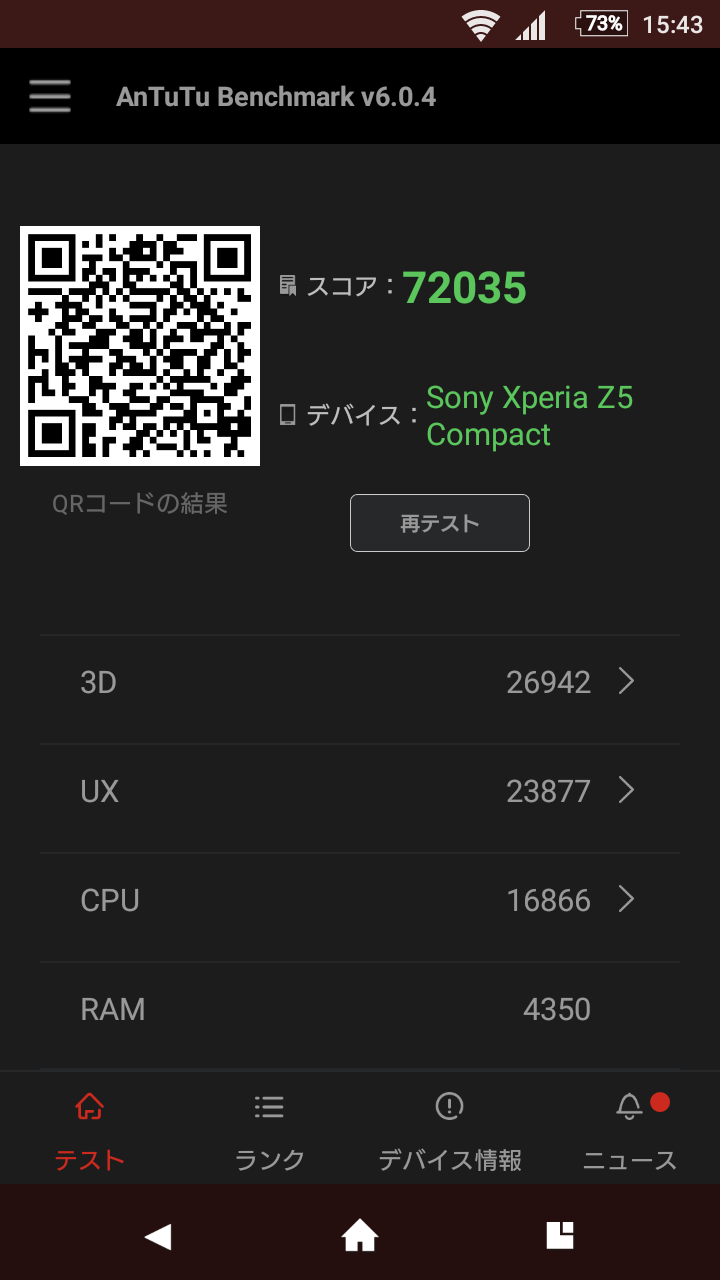This screenshot has height=1280, width=720.
Task: Tap the 再テスト retest button
Action: coord(440,523)
